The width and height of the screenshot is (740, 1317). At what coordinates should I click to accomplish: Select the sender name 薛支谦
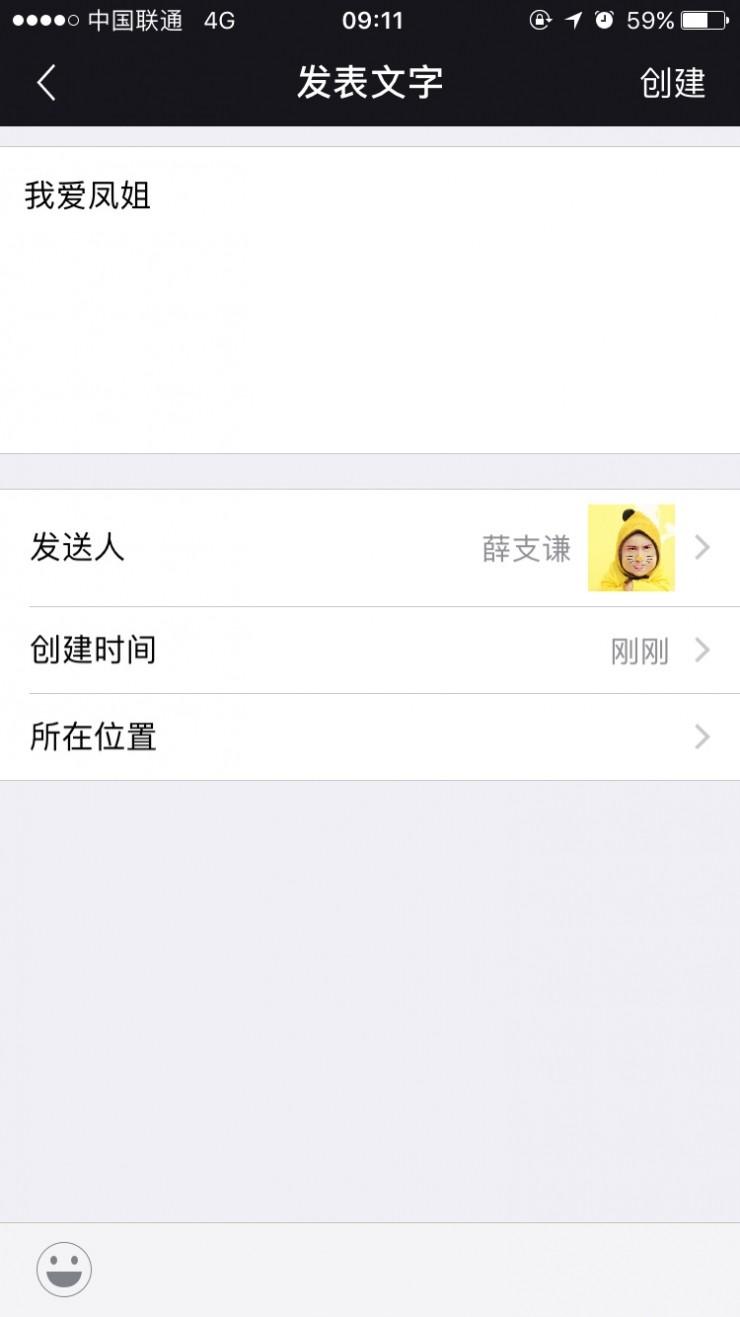tap(527, 547)
